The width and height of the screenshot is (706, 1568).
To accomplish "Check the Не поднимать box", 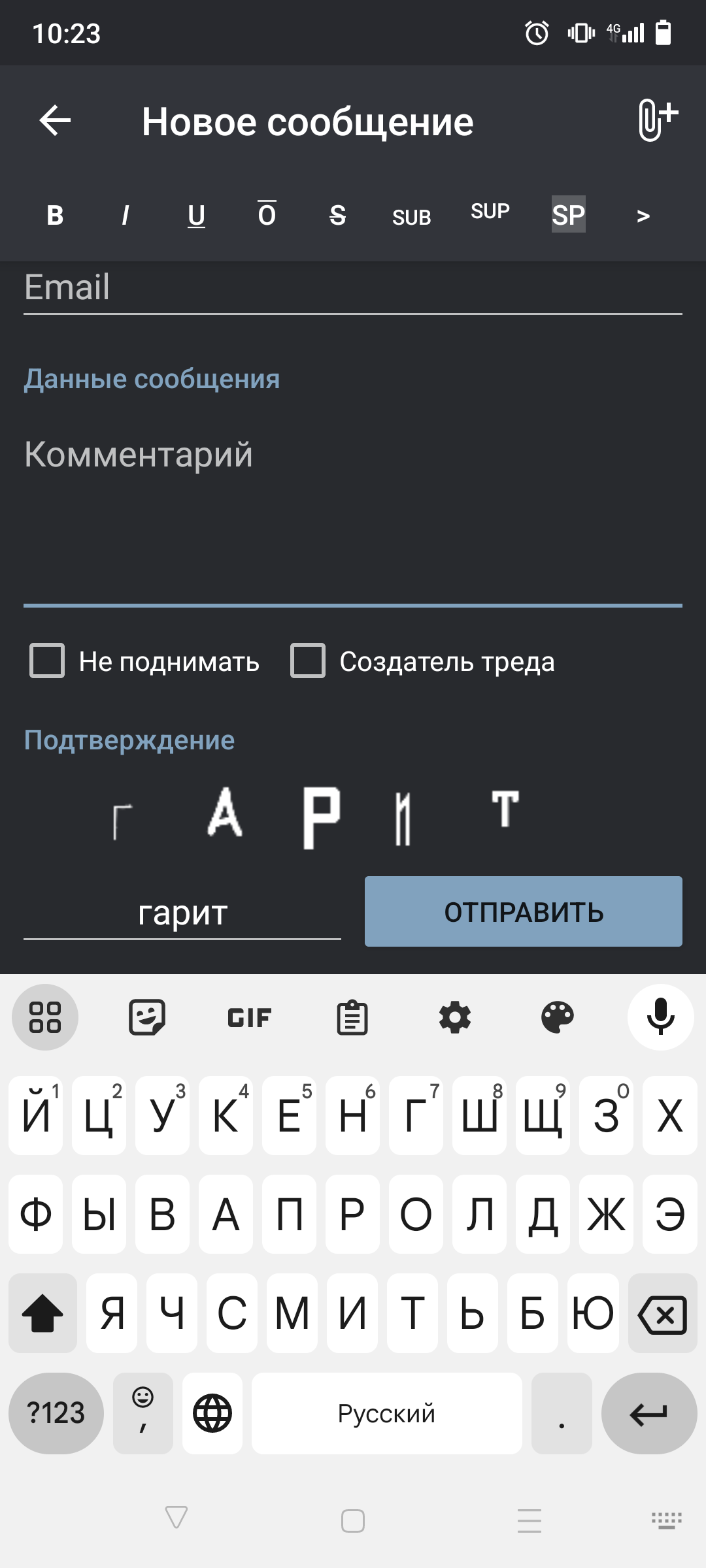I will pyautogui.click(x=47, y=661).
